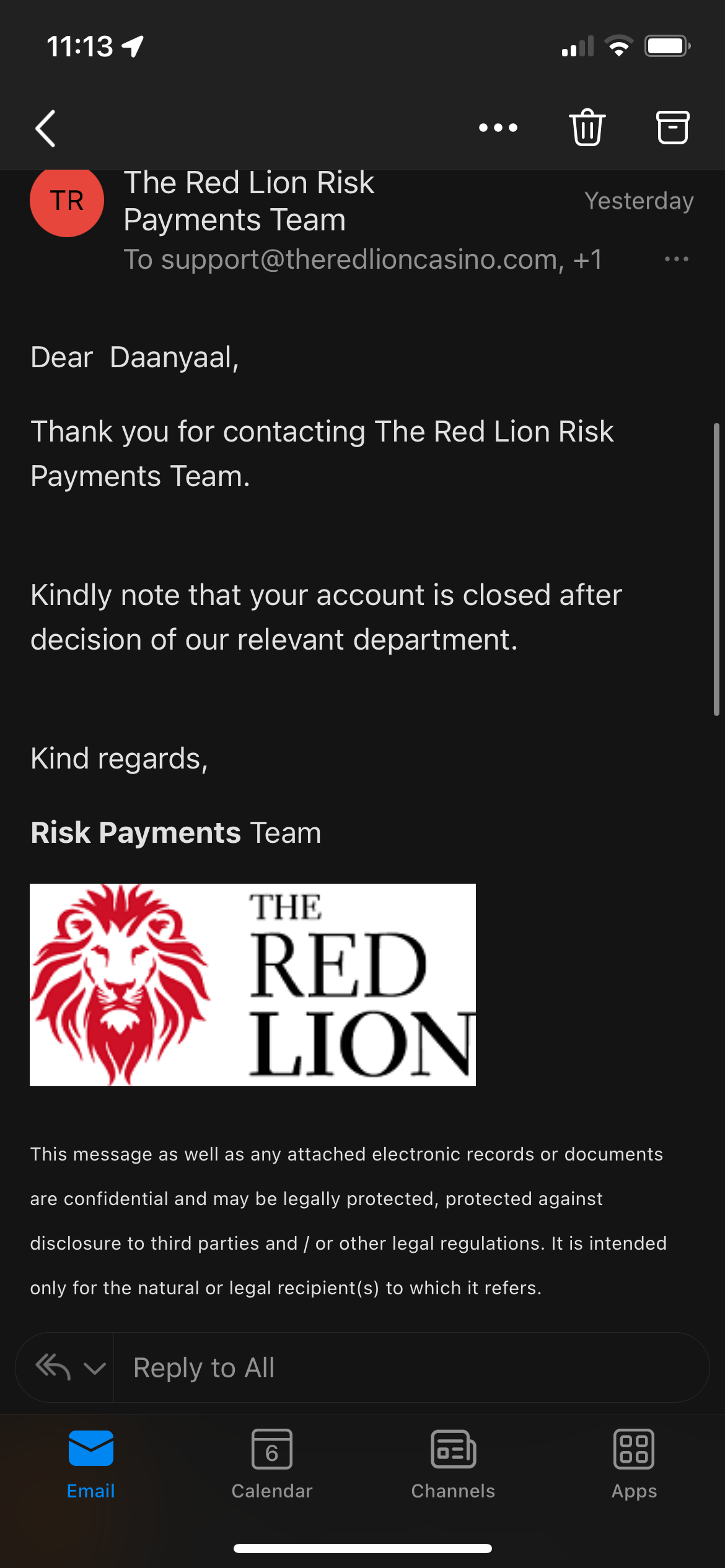Open sender avatar TR
Image resolution: width=725 pixels, height=1568 pixels.
click(67, 201)
